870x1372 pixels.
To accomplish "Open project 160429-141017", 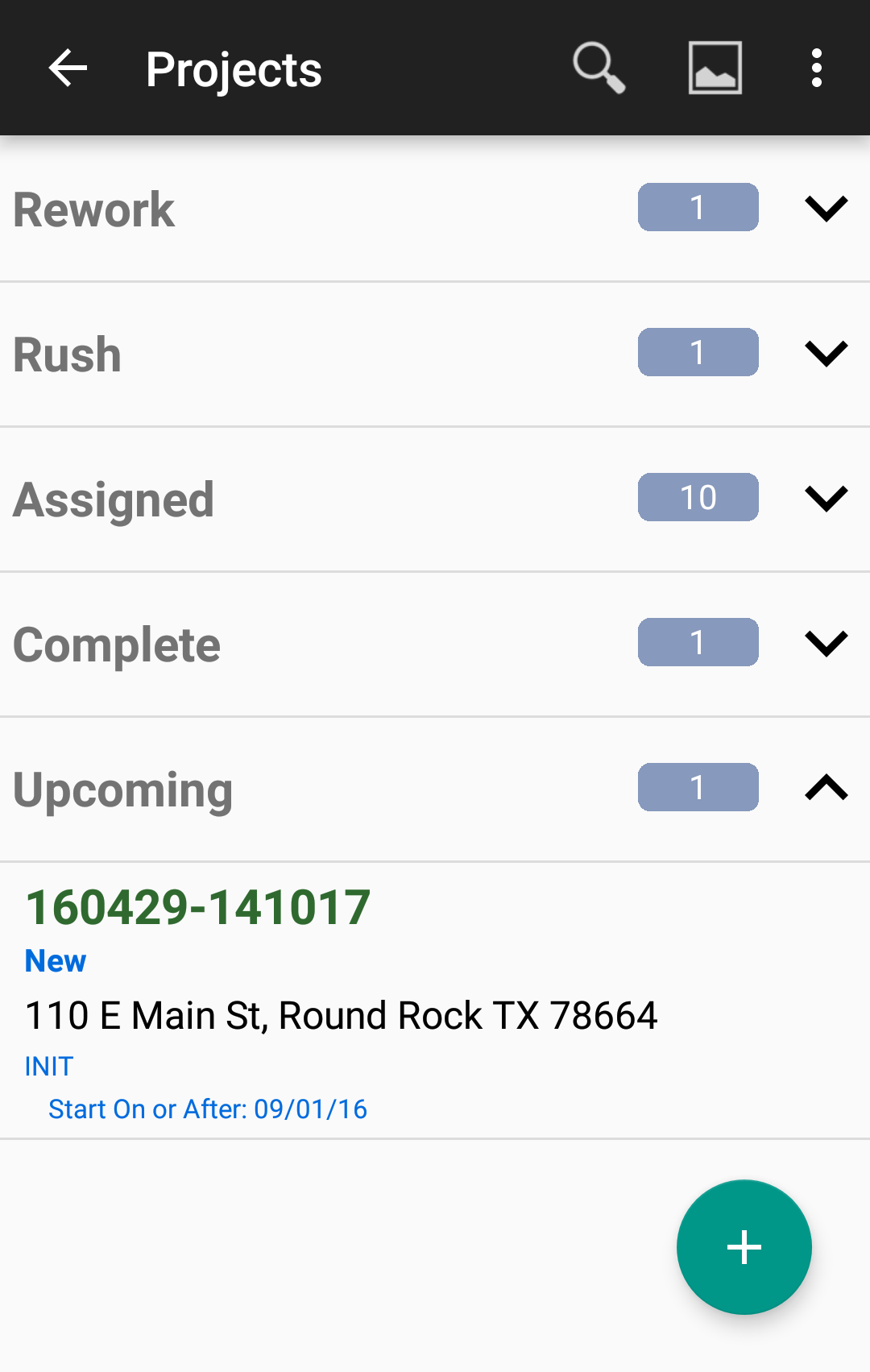I will [x=198, y=908].
